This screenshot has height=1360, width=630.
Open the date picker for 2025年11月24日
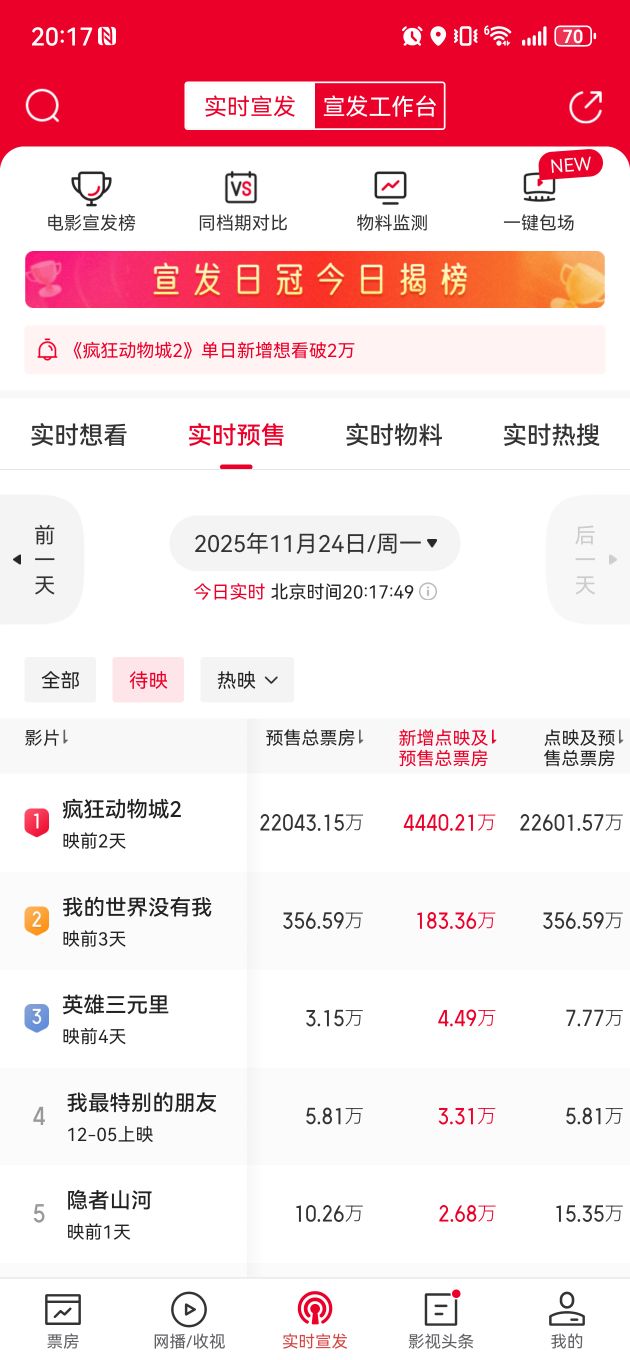(315, 544)
